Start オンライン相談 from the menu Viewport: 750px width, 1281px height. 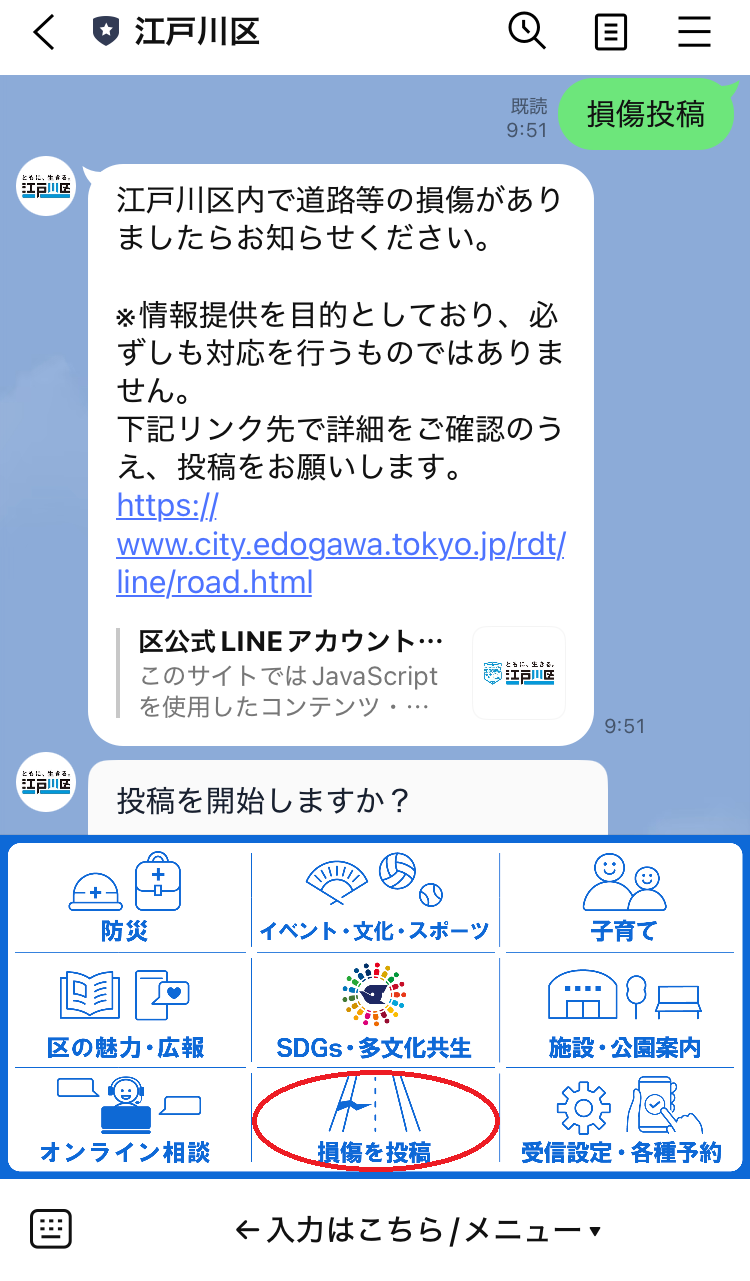(x=127, y=1122)
